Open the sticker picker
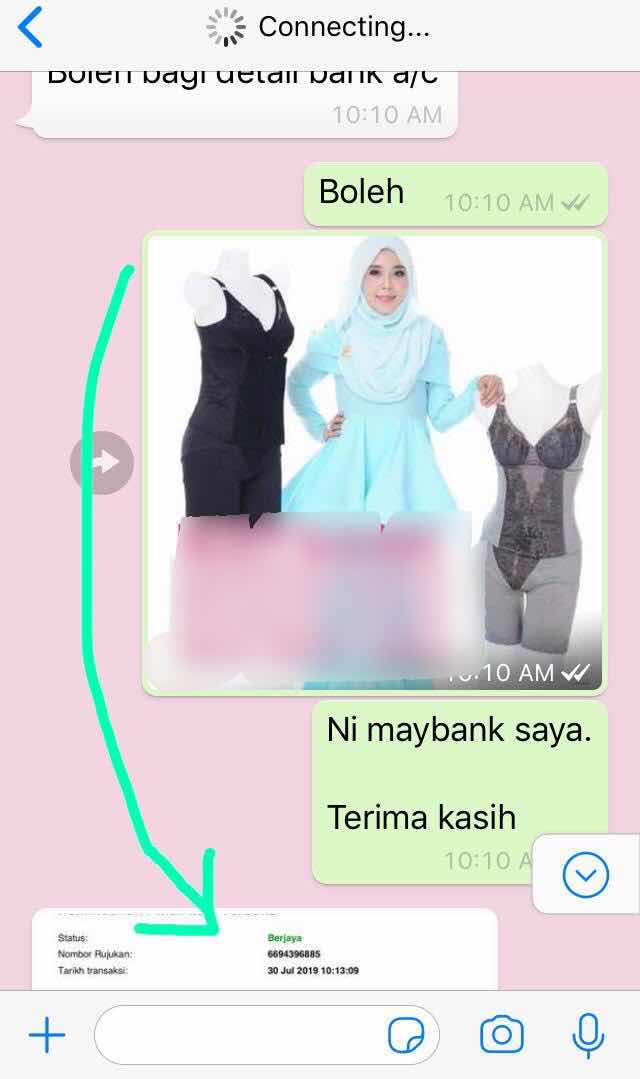The width and height of the screenshot is (640, 1079). (406, 1035)
